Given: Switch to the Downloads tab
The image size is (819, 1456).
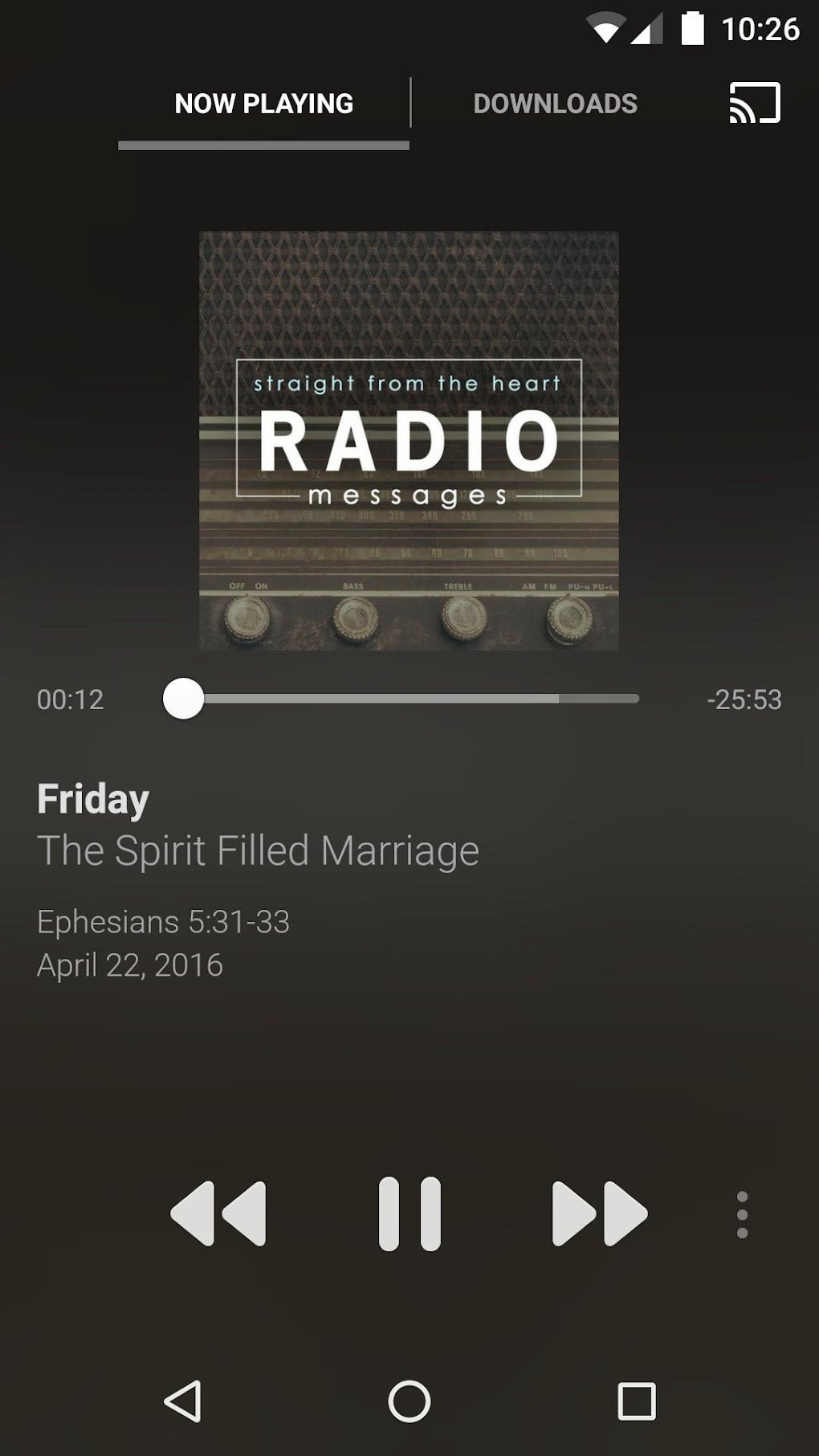Looking at the screenshot, I should (555, 104).
